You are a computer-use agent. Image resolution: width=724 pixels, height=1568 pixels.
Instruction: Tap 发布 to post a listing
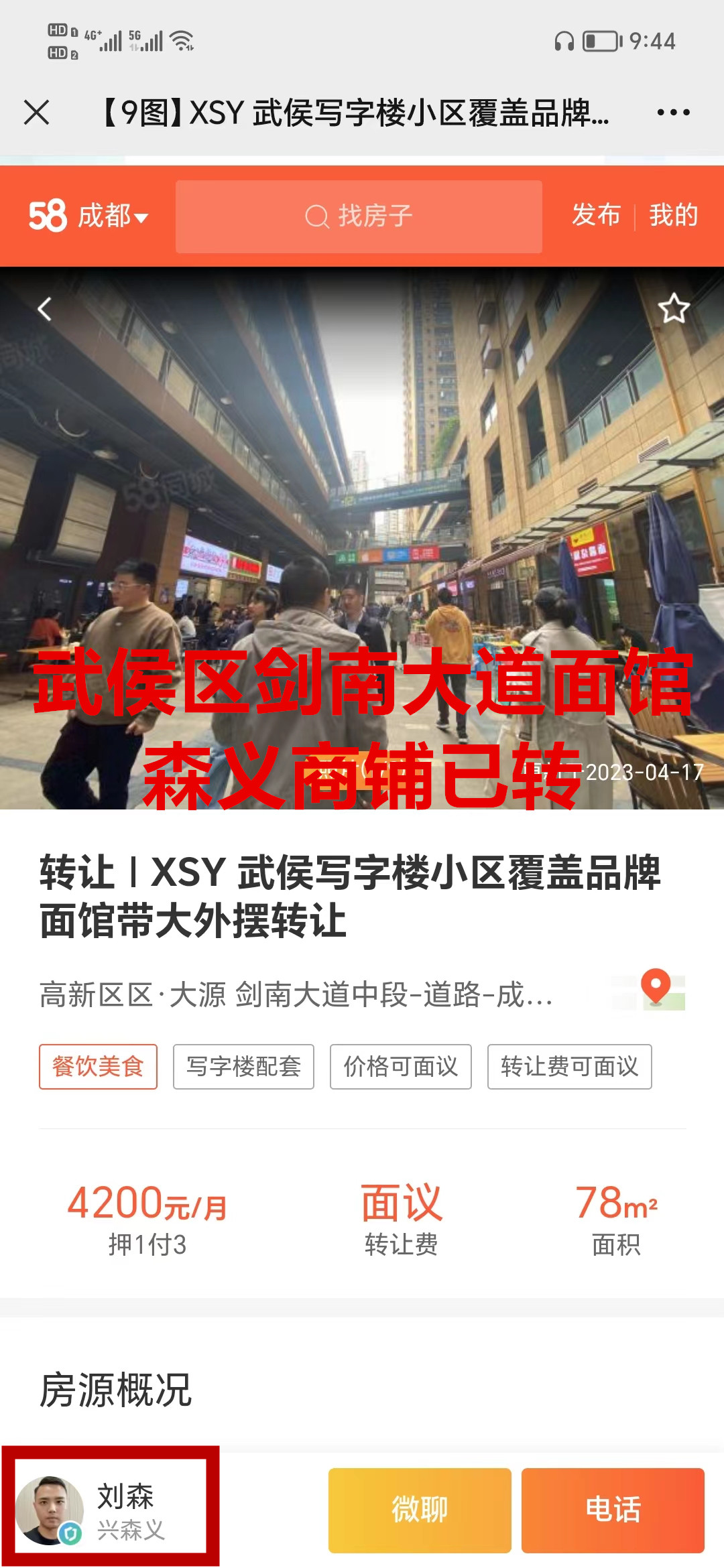click(x=596, y=216)
